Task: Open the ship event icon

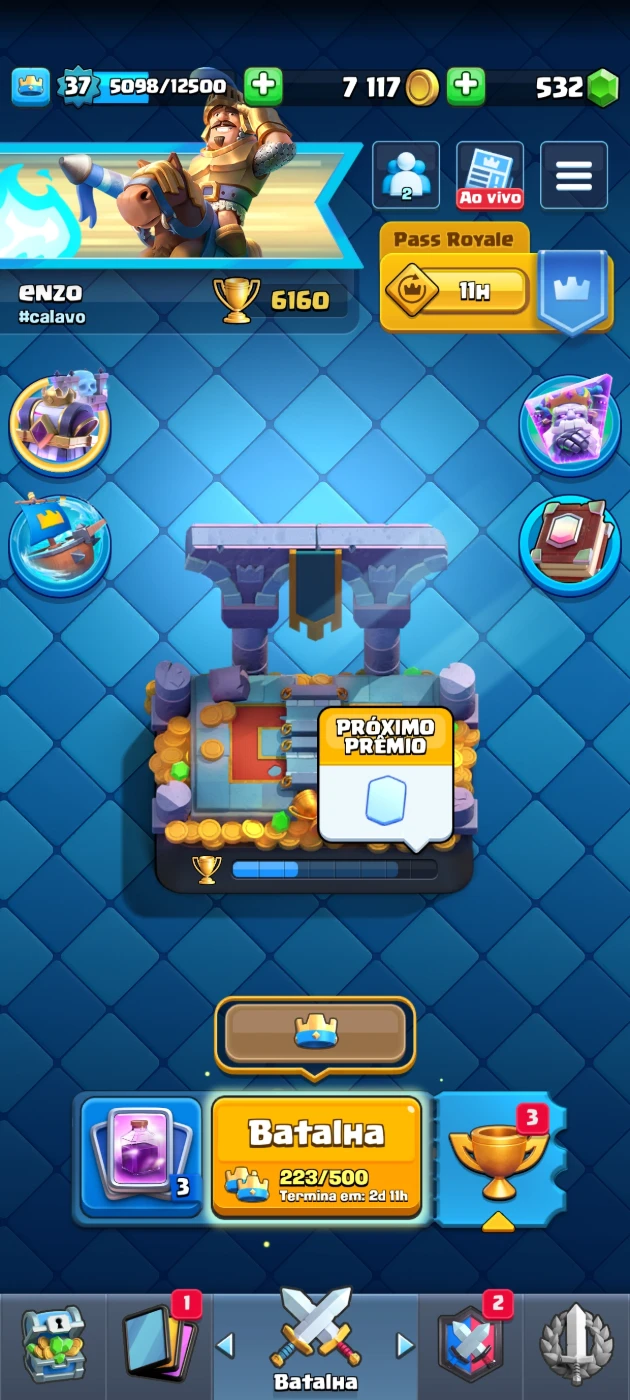Action: [60, 543]
